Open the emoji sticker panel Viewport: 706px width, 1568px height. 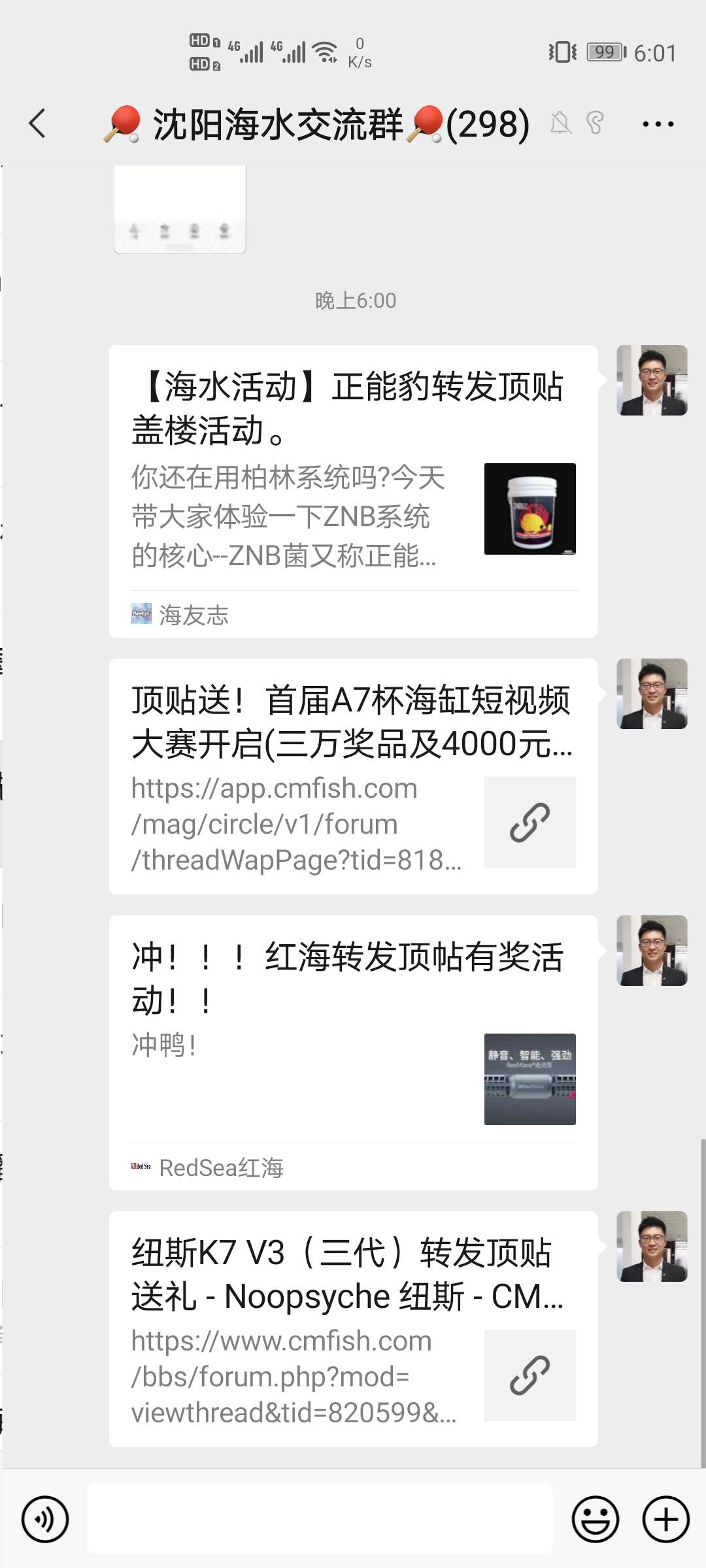[x=595, y=1519]
